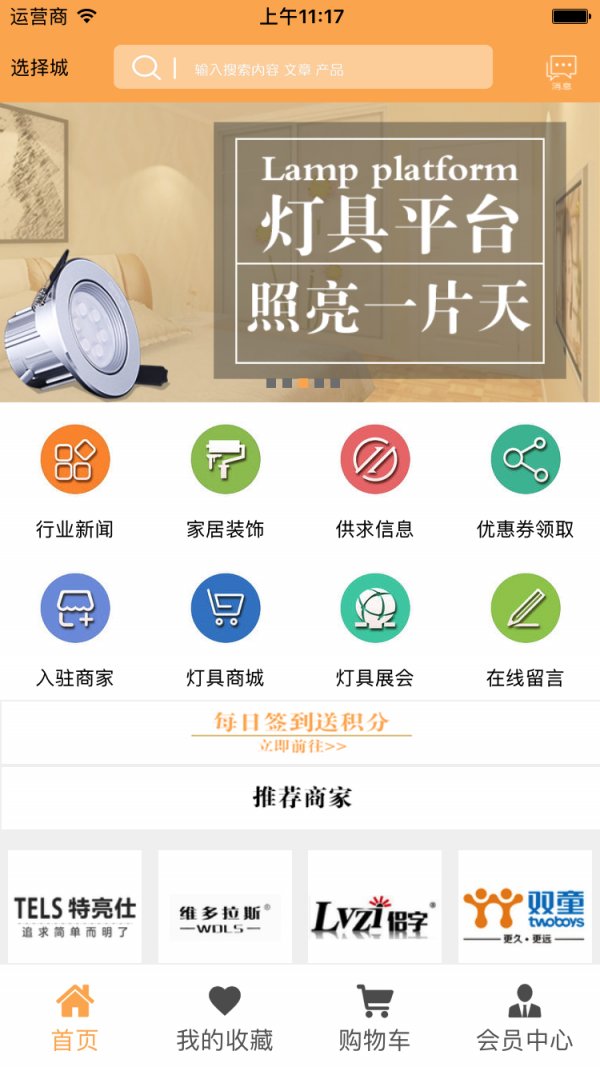The width and height of the screenshot is (600, 1067).
Task: Open the lamp platform banner
Action: 300,252
